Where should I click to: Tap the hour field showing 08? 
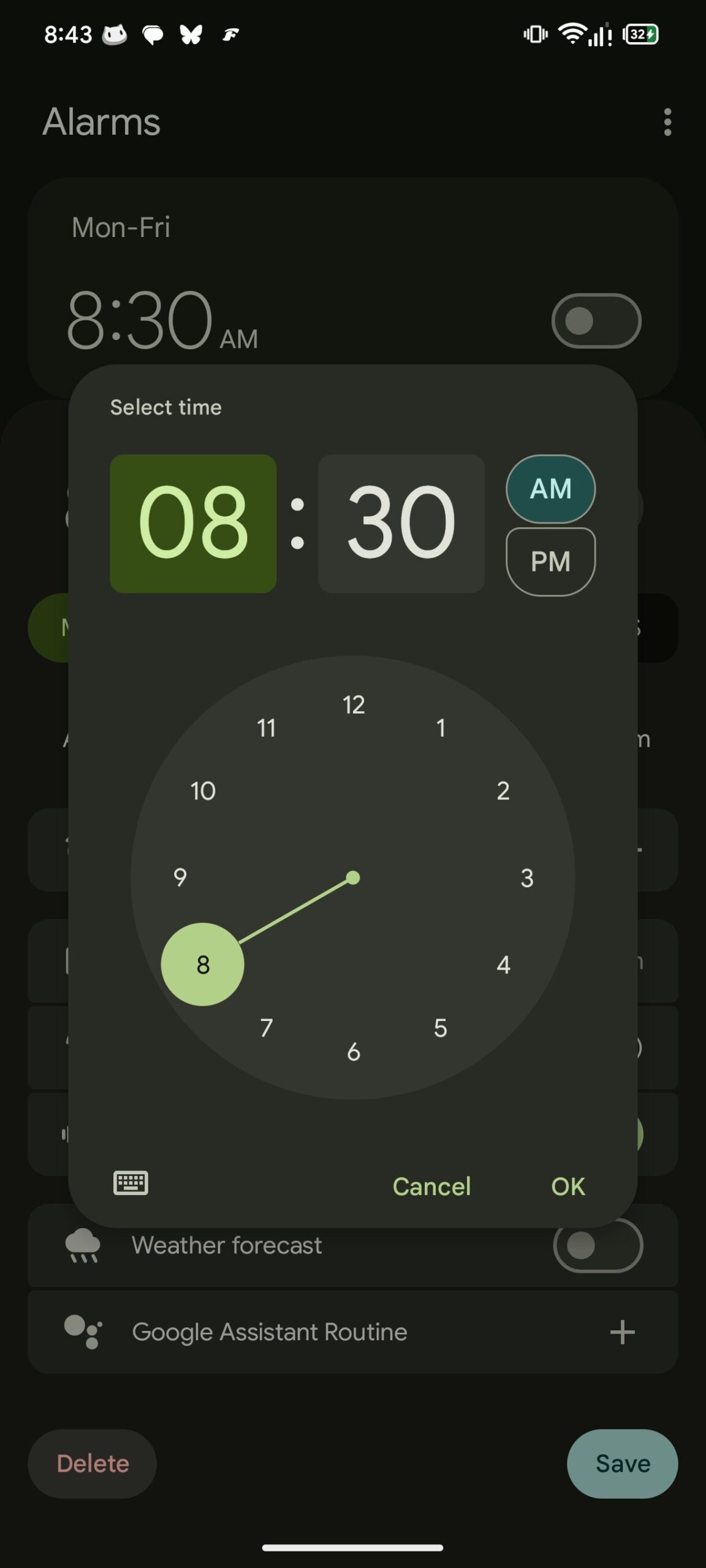[x=193, y=523]
